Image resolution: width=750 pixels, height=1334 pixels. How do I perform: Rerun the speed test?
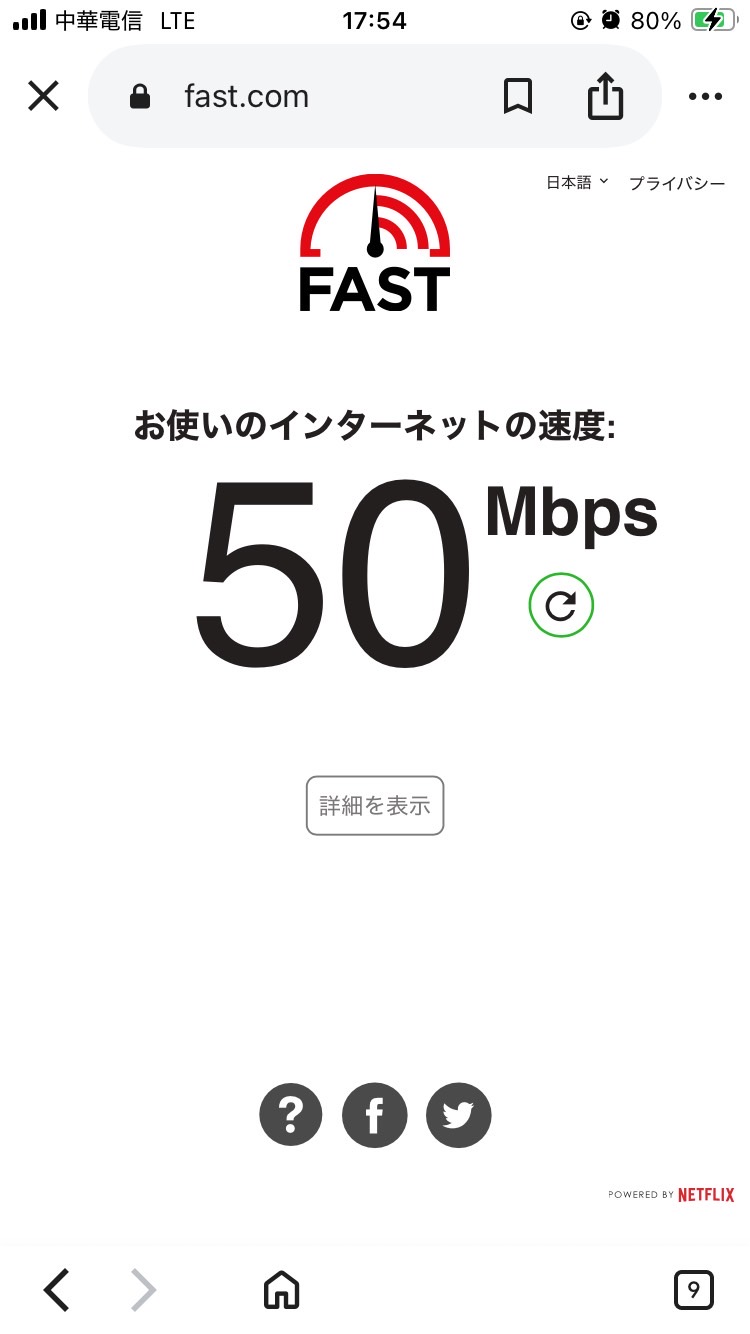pos(561,605)
